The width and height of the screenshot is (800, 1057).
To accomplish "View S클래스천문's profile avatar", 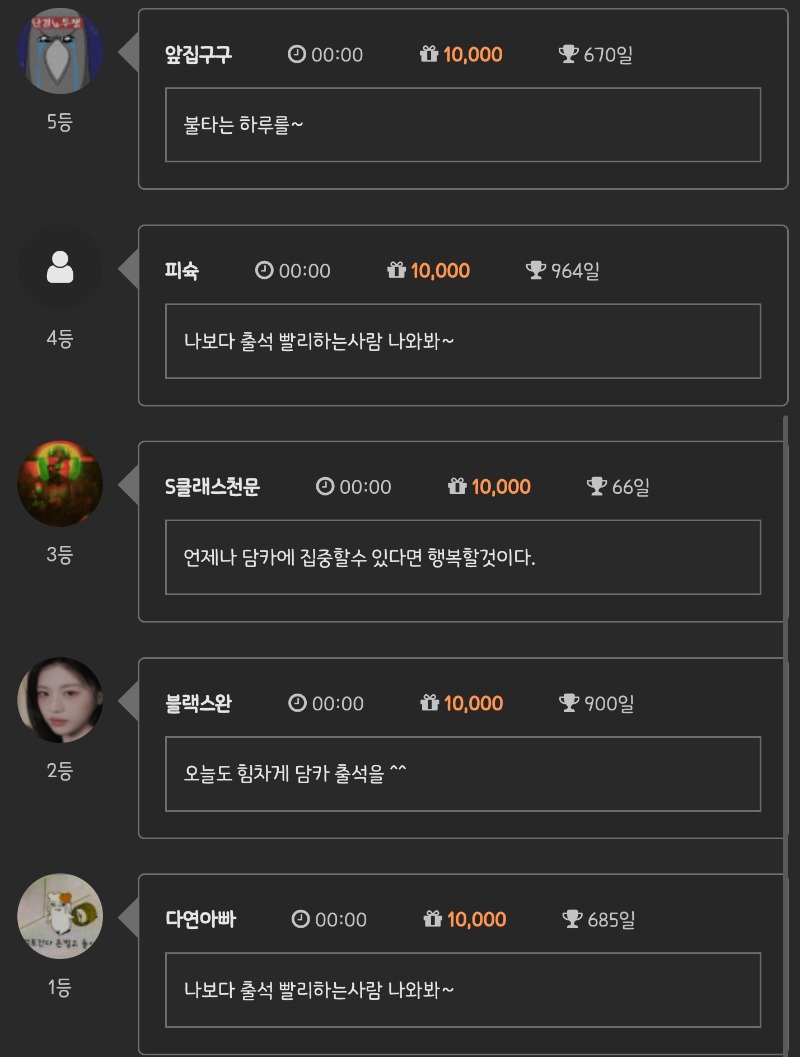I will [x=60, y=484].
